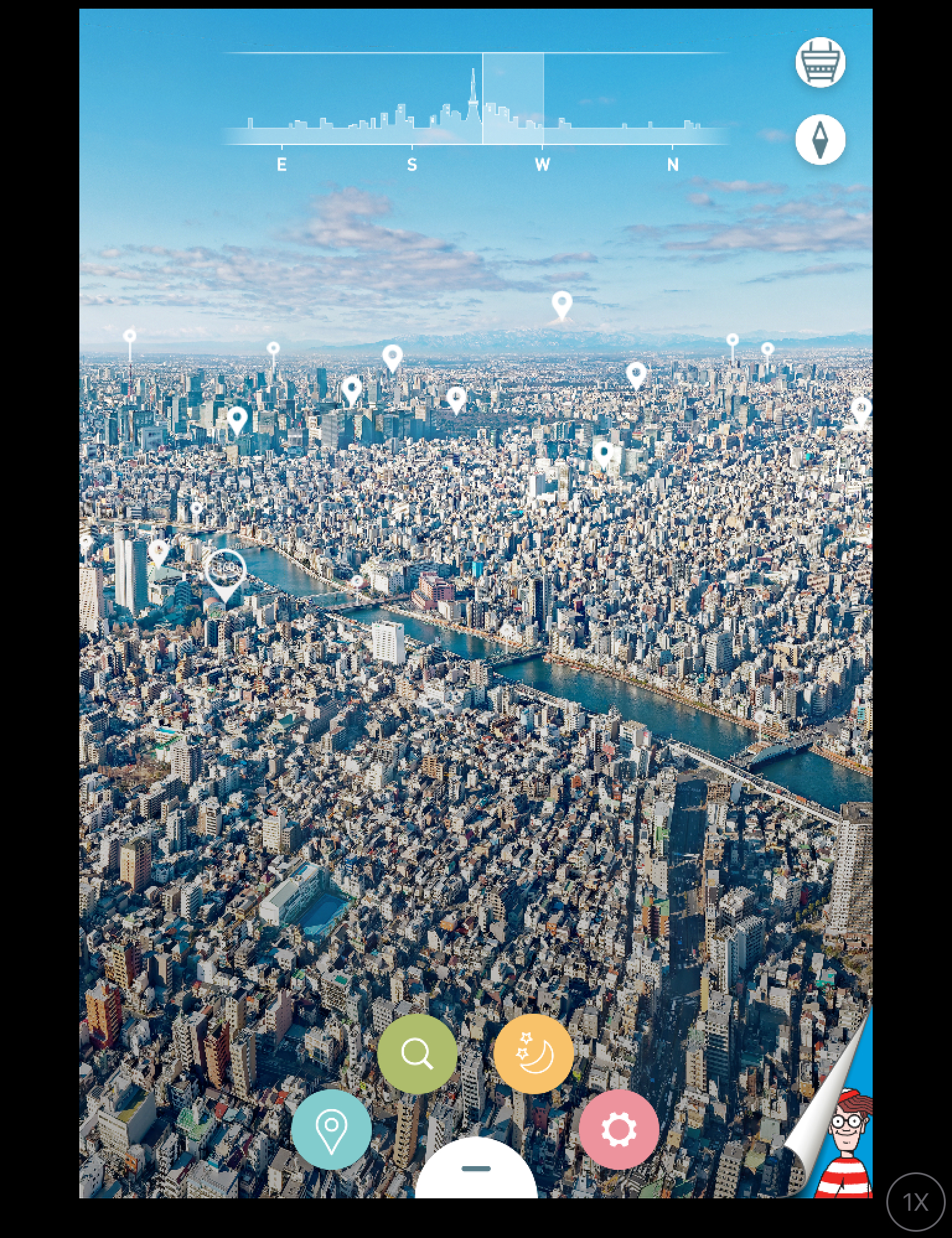952x1238 pixels.
Task: Open the teal location pin menu button
Action: pyautogui.click(x=331, y=1130)
